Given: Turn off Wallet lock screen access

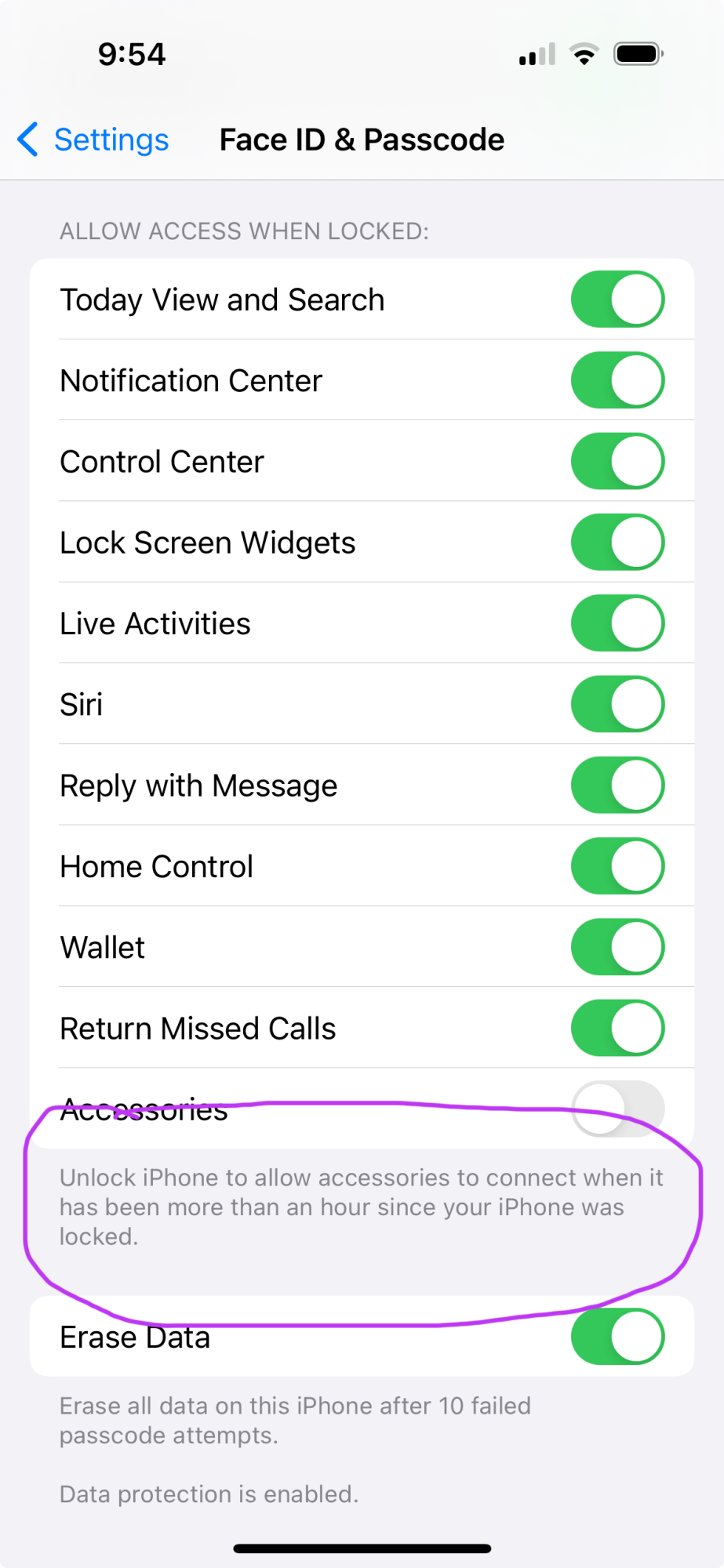Looking at the screenshot, I should (617, 947).
